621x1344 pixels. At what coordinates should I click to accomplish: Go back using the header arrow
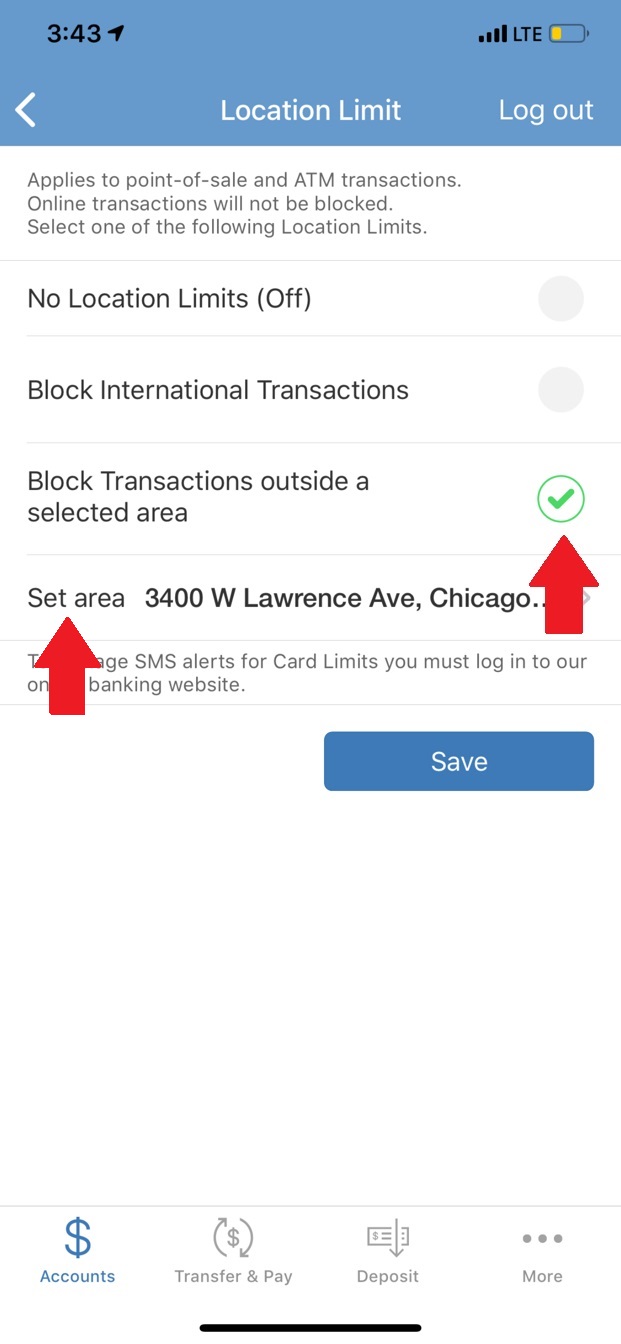27,110
